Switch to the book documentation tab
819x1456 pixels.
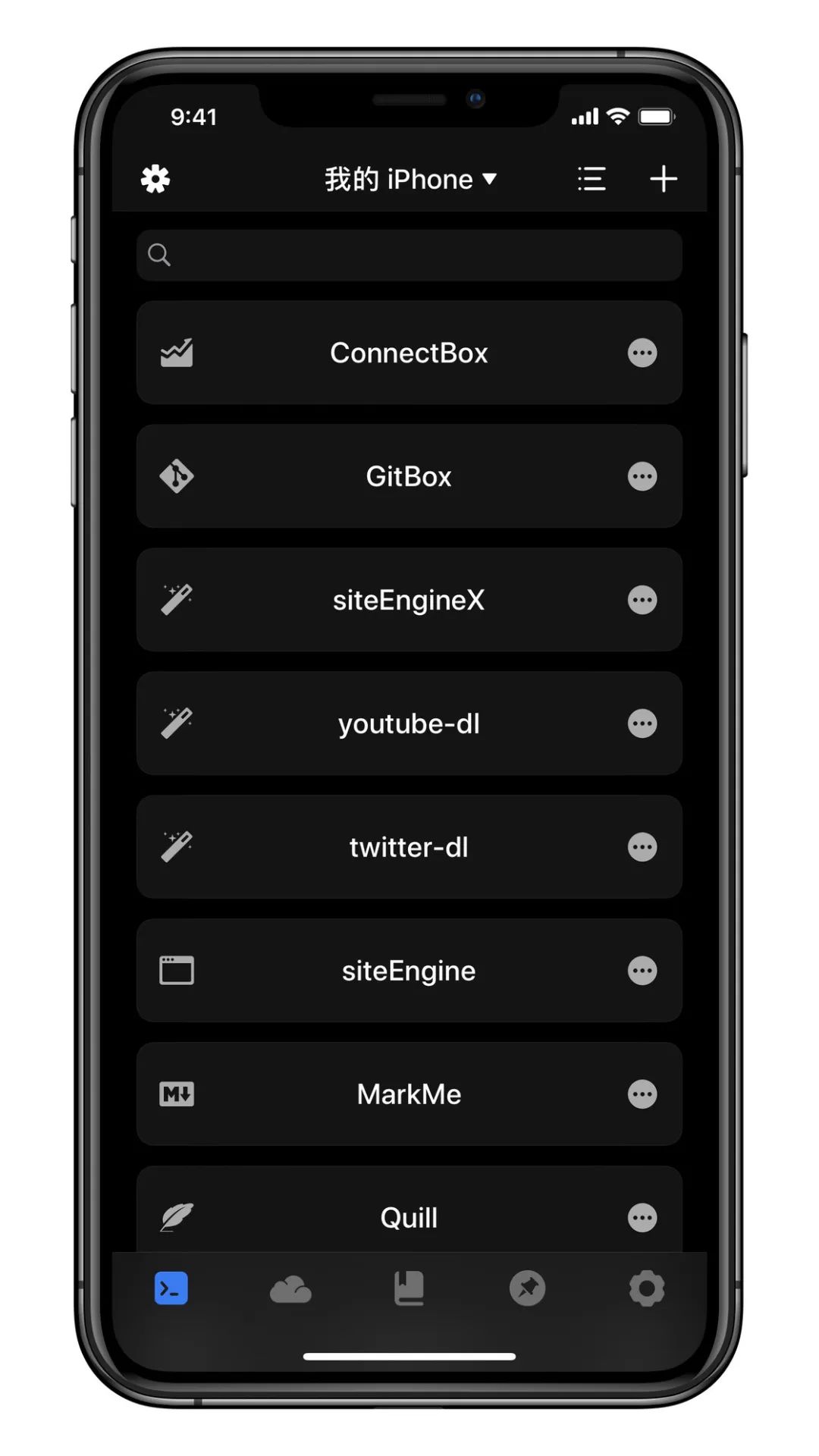(x=409, y=1289)
